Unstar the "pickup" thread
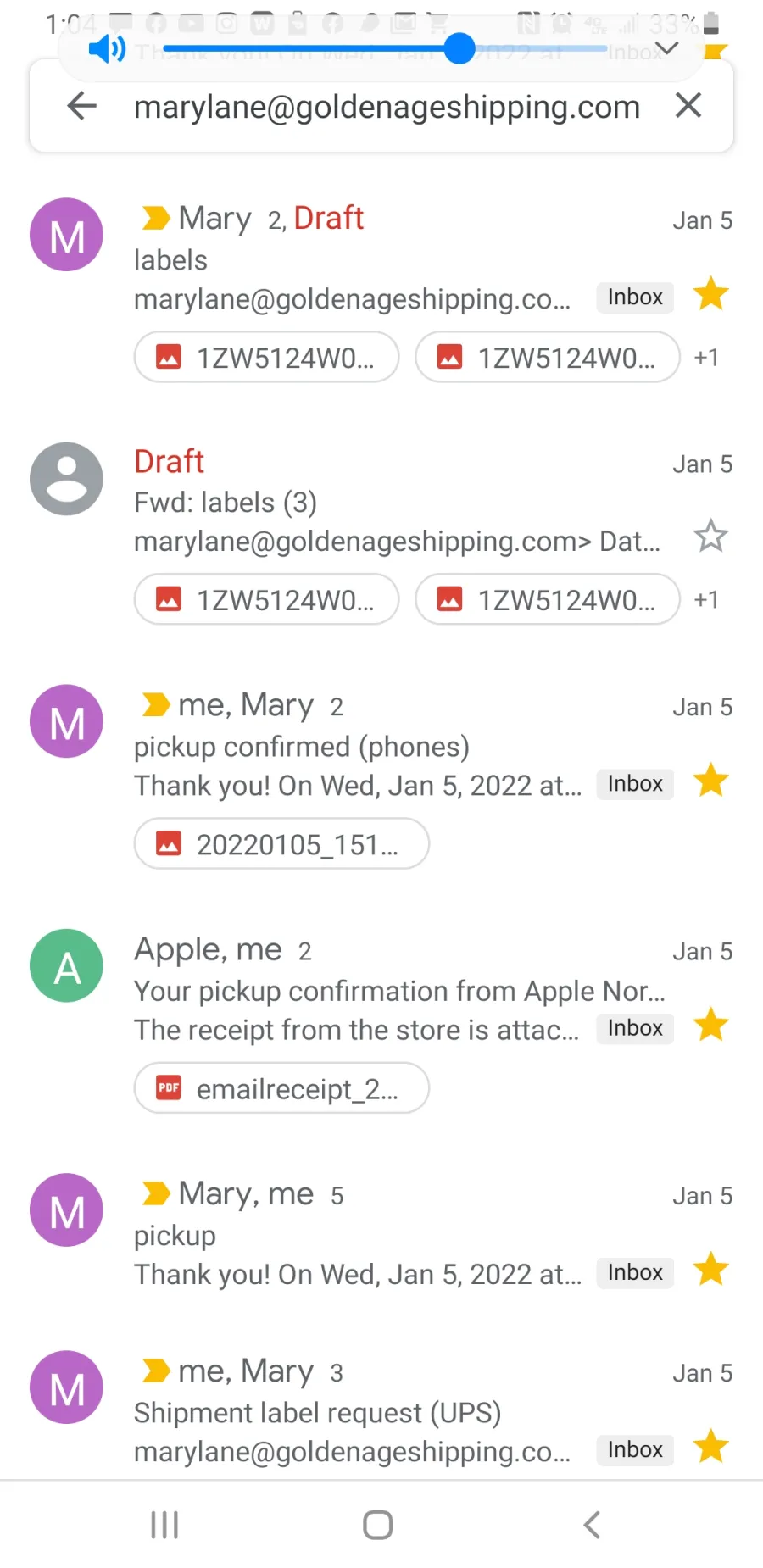The image size is (763, 1568). click(710, 1271)
